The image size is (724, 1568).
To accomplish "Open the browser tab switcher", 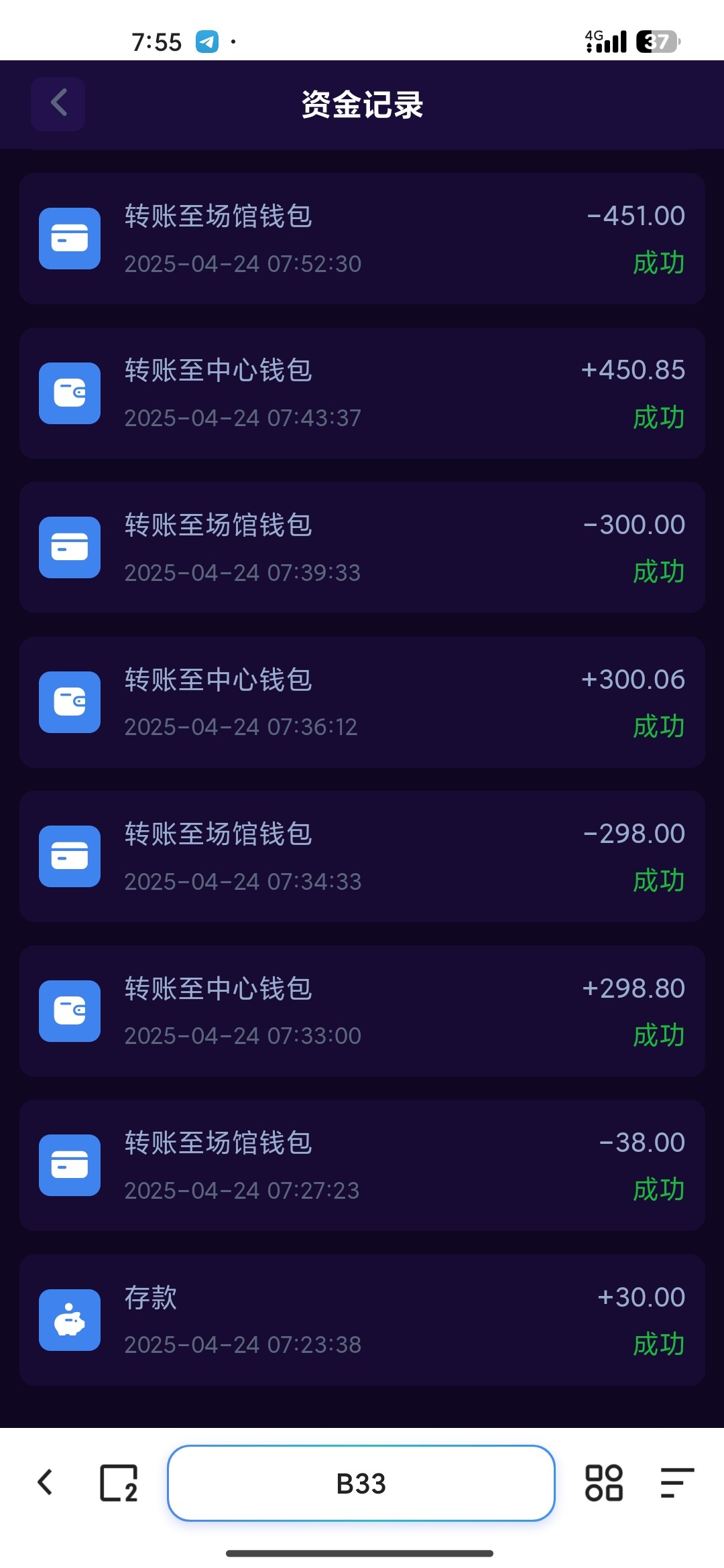I will coord(119,1483).
